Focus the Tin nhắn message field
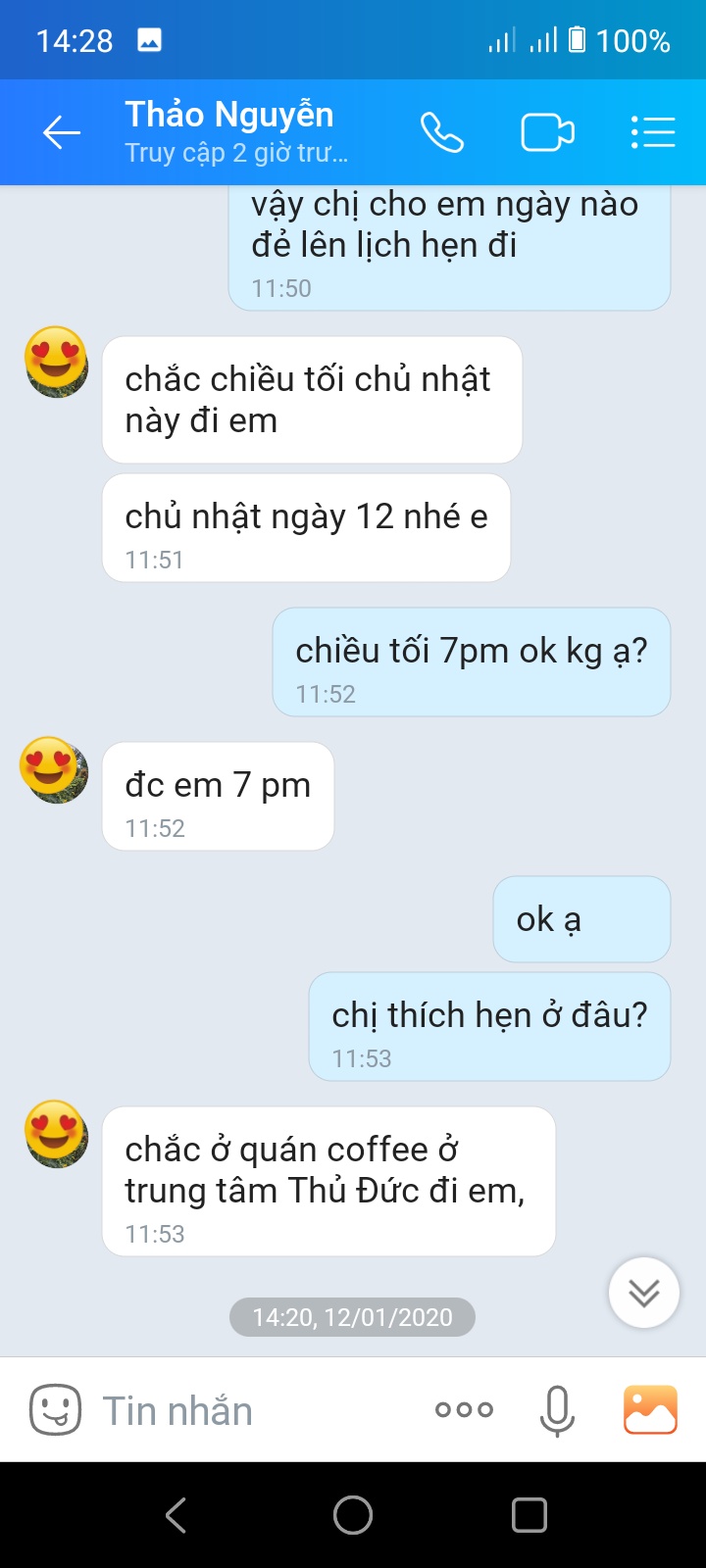 click(255, 1410)
